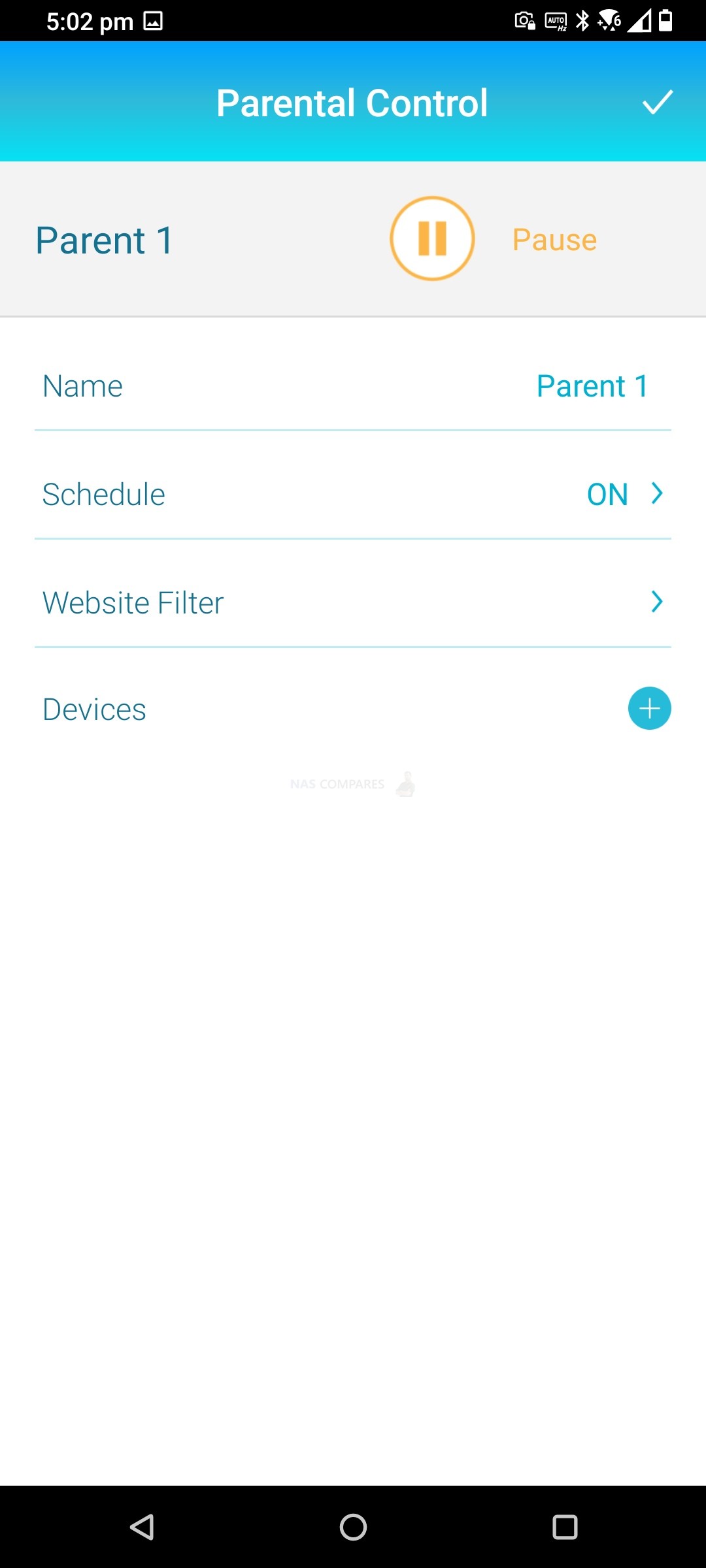Screen dimensions: 706x1568
Task: Open the Schedule settings row
Action: 353,495
